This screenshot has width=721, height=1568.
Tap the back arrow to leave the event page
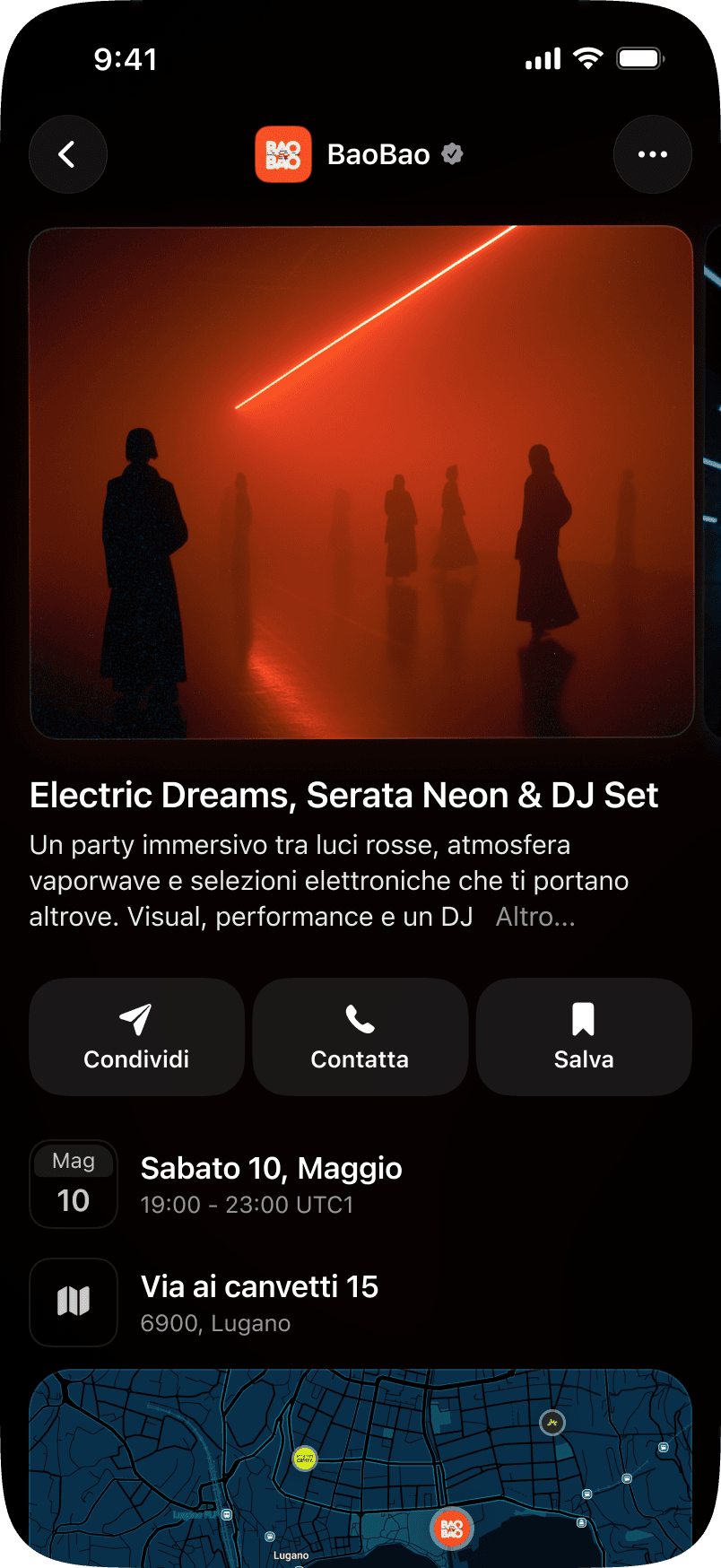68,154
